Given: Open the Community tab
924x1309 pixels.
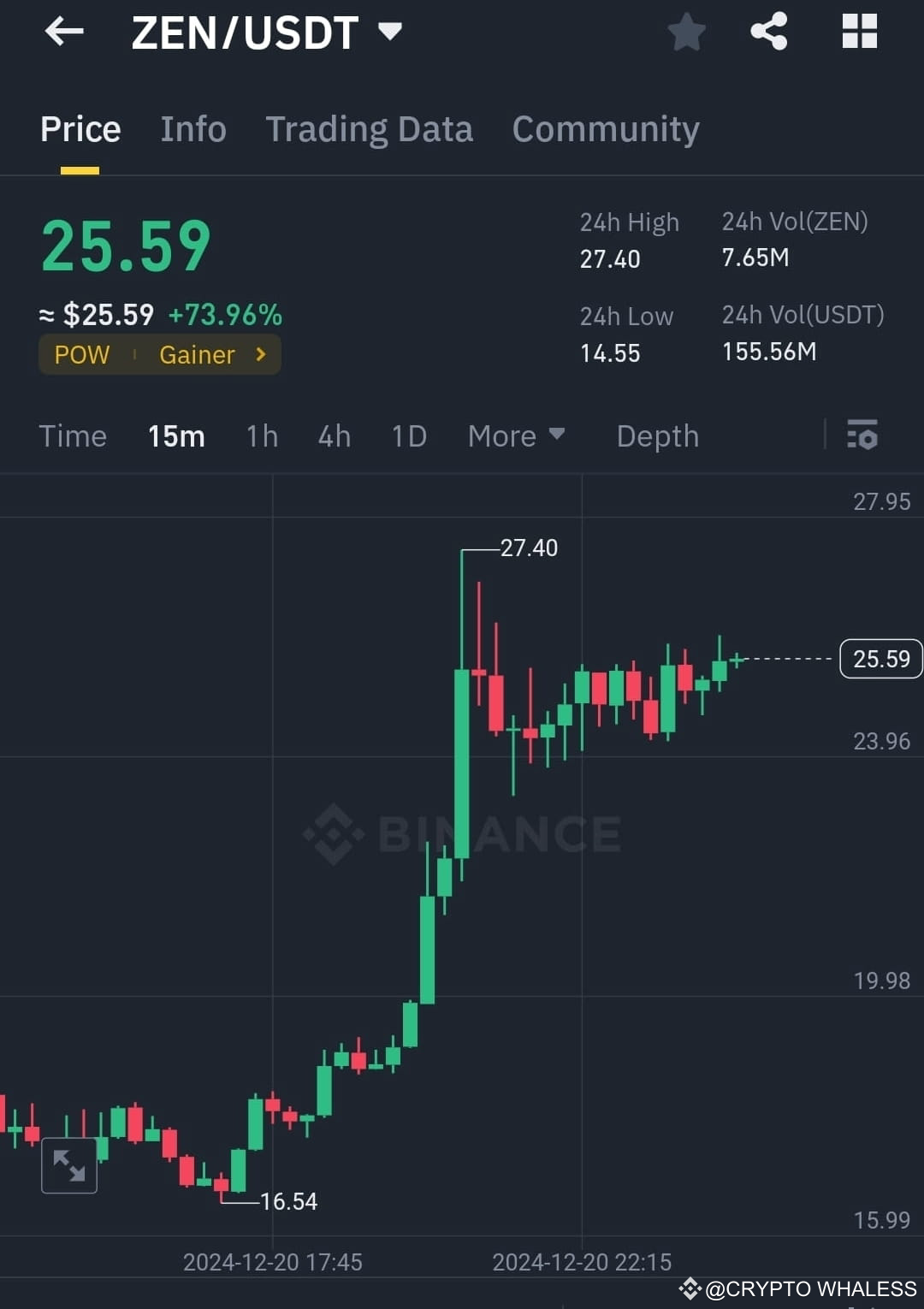Looking at the screenshot, I should point(605,128).
